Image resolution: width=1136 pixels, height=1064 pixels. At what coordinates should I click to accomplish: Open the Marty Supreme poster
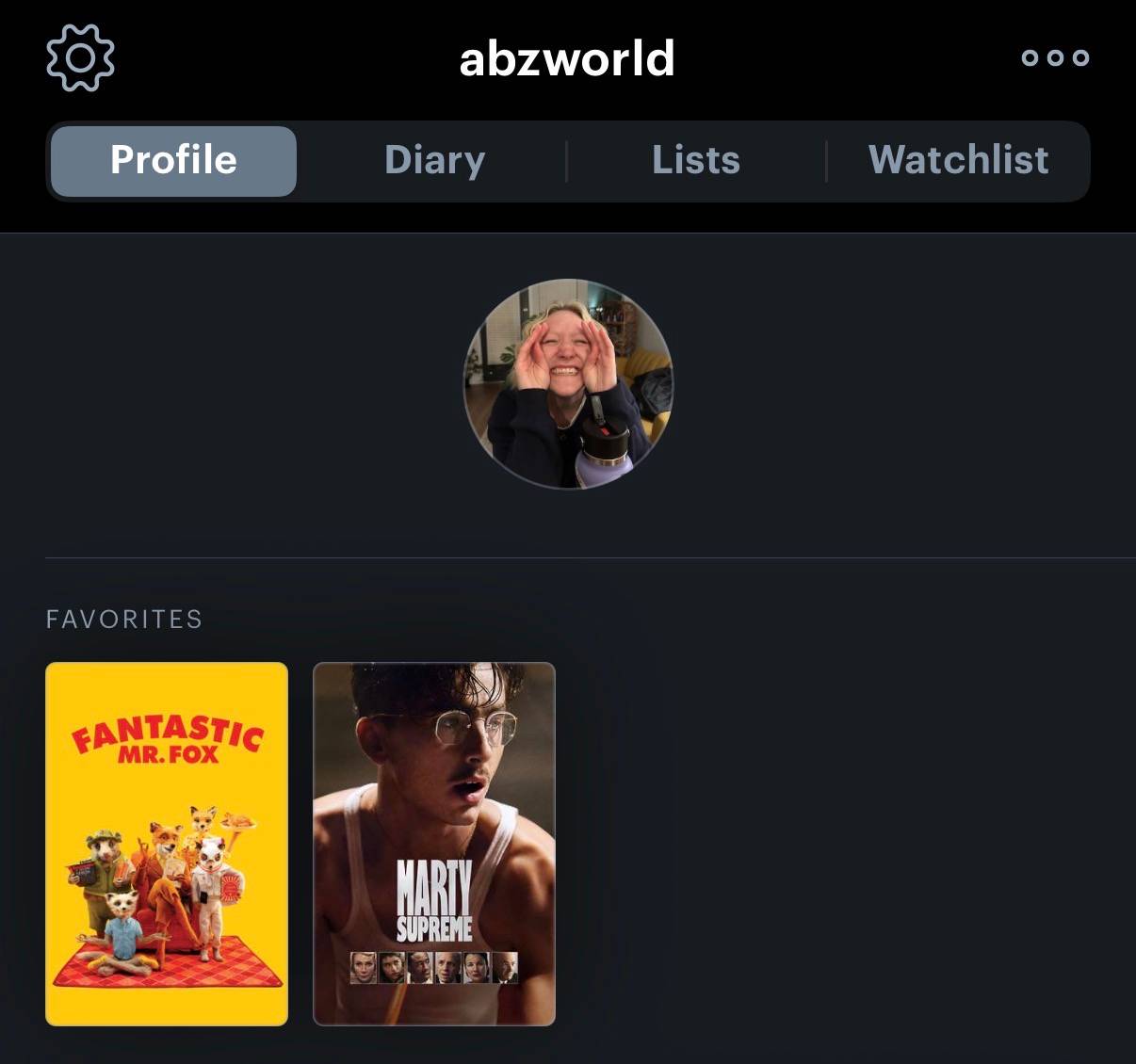pyautogui.click(x=434, y=844)
